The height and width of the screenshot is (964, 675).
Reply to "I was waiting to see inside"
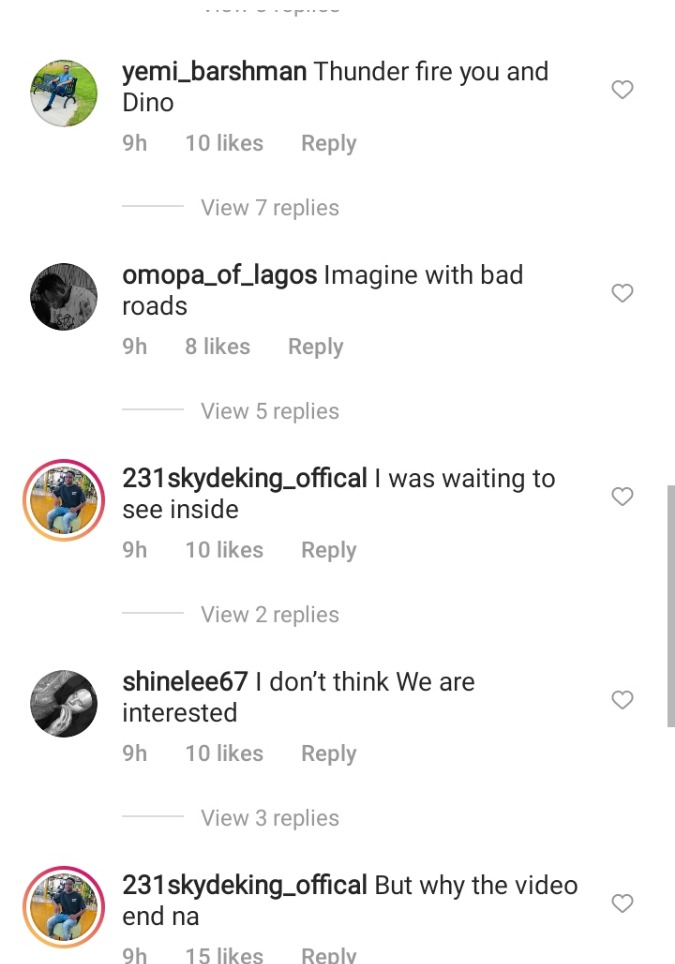(x=328, y=550)
